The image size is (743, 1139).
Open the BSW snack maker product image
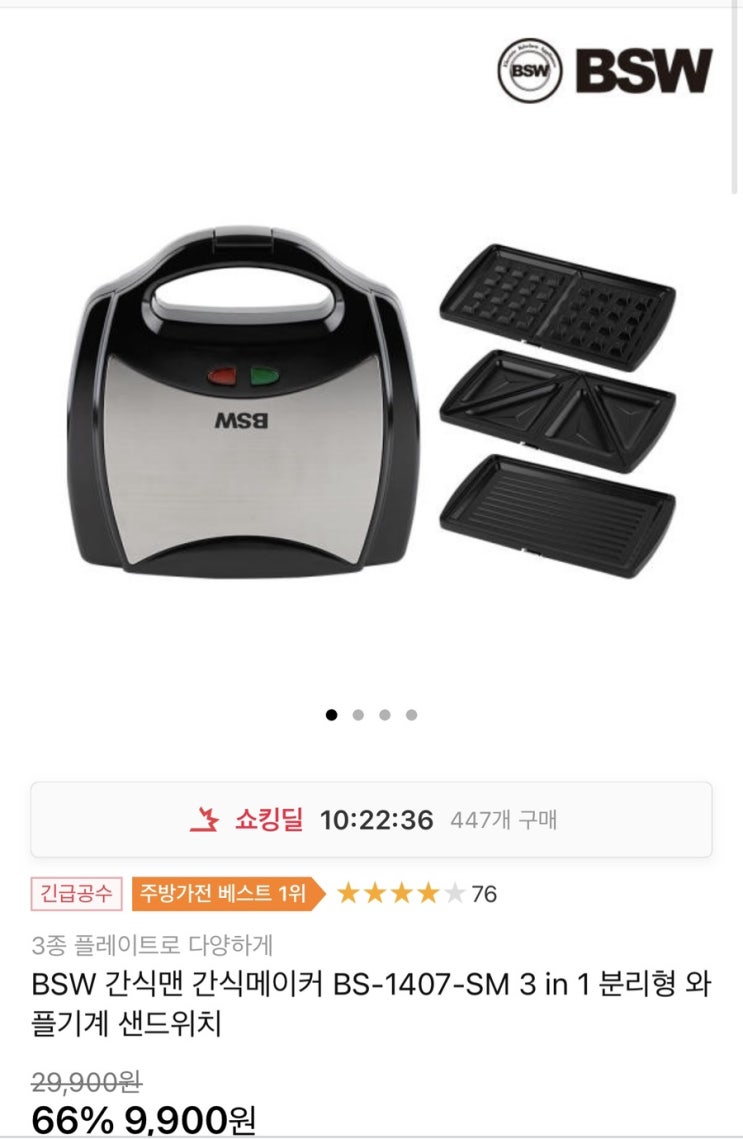(x=371, y=400)
